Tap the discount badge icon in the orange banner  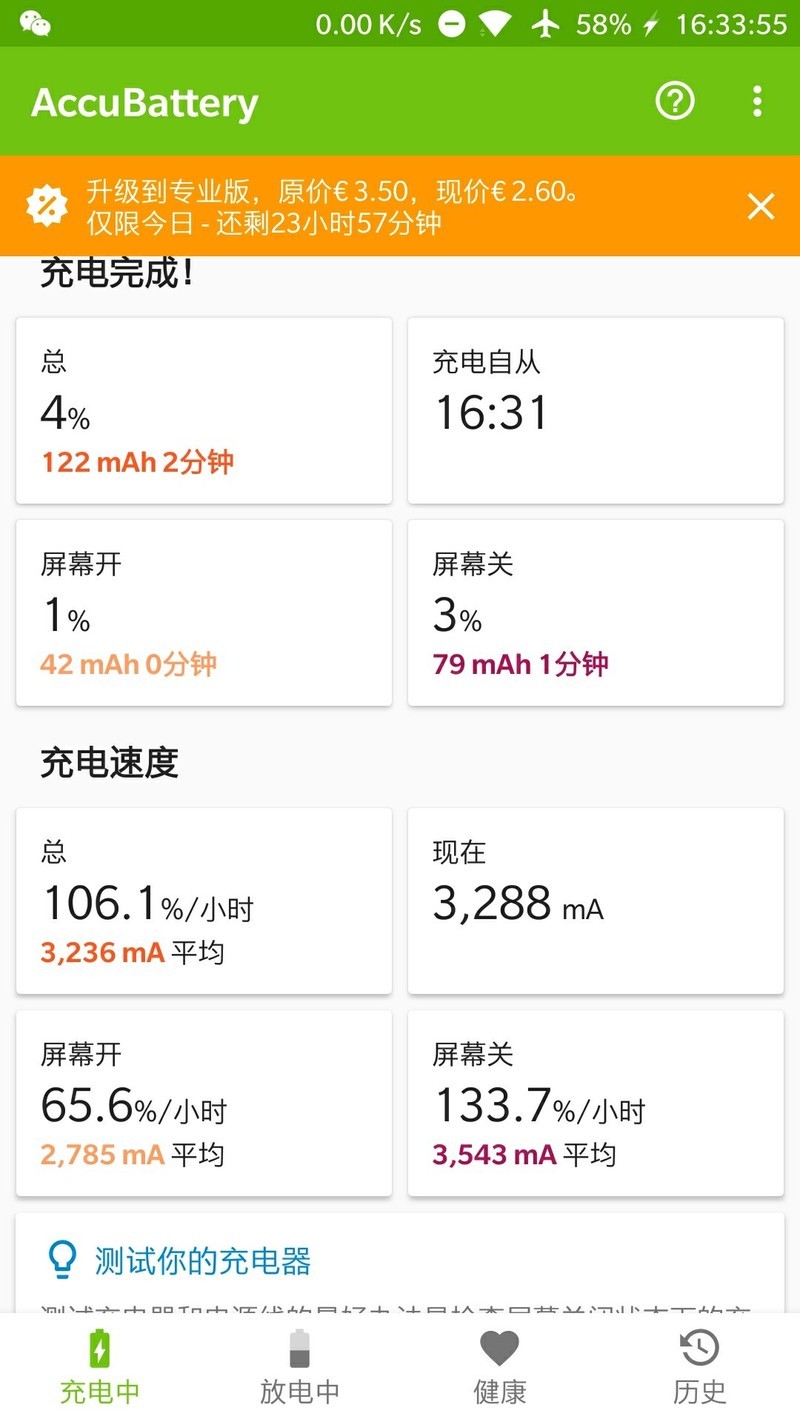click(x=46, y=206)
